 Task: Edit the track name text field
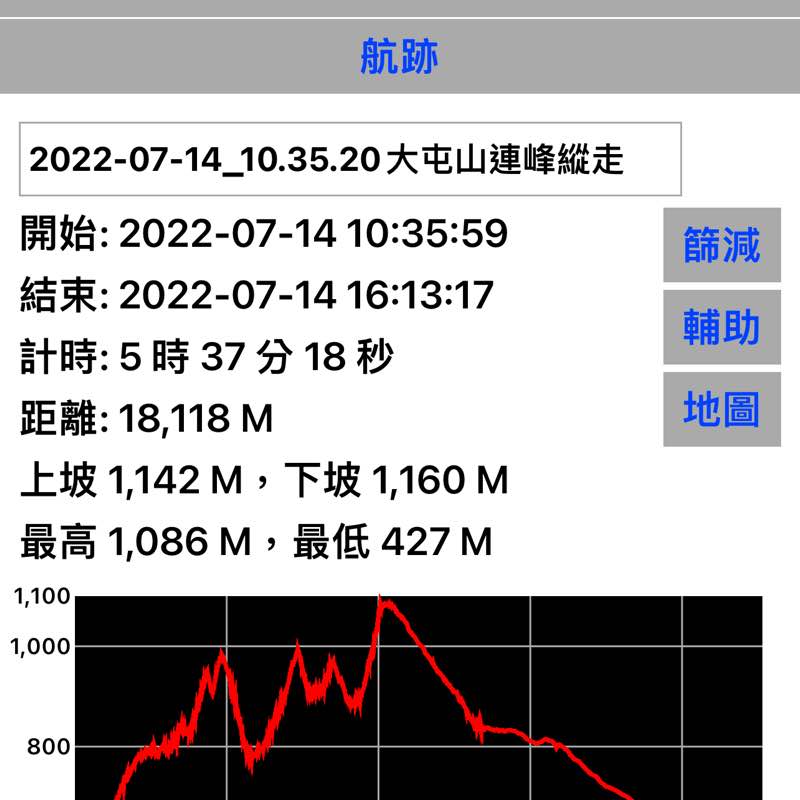coord(350,159)
